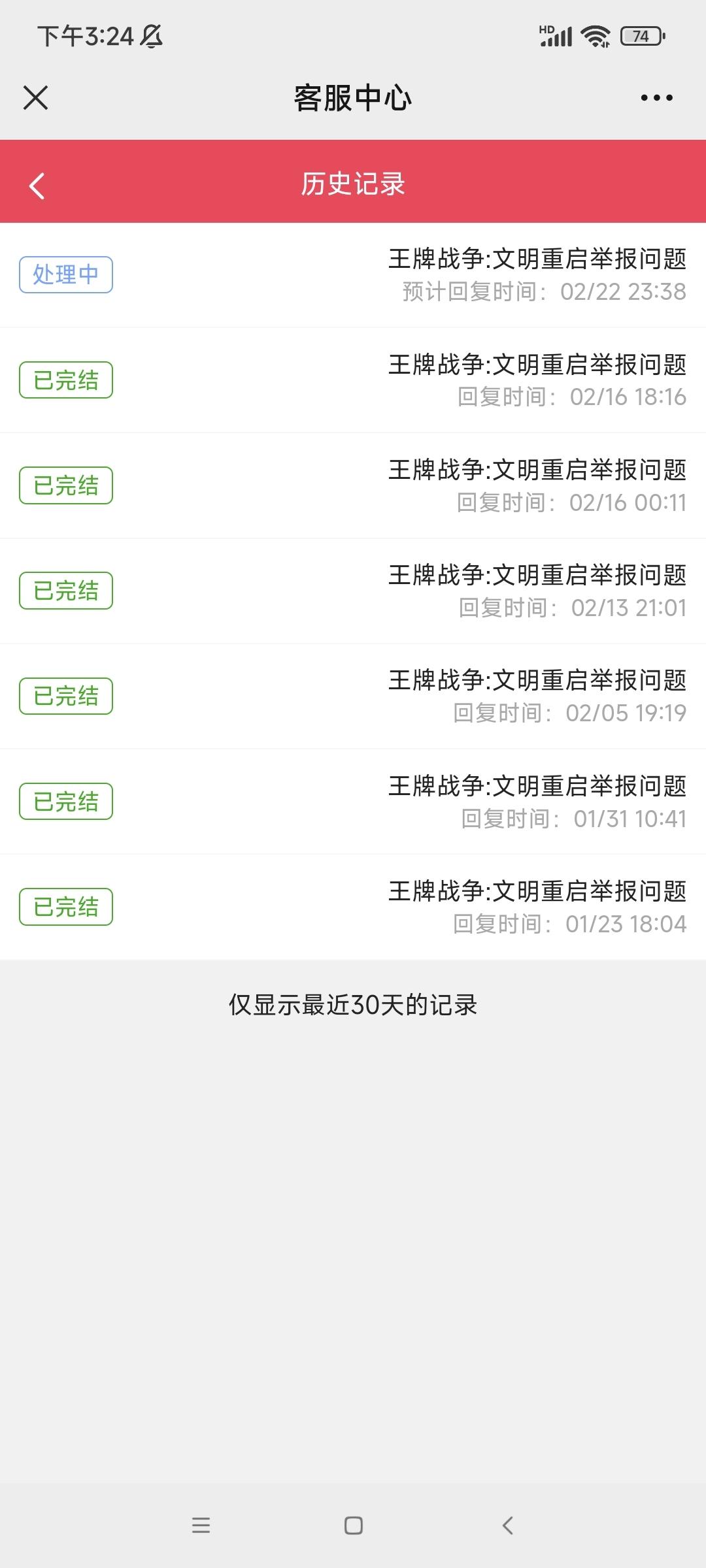Select the record replied 01/31 10:41
Image resolution: width=706 pixels, height=1568 pixels.
353,802
